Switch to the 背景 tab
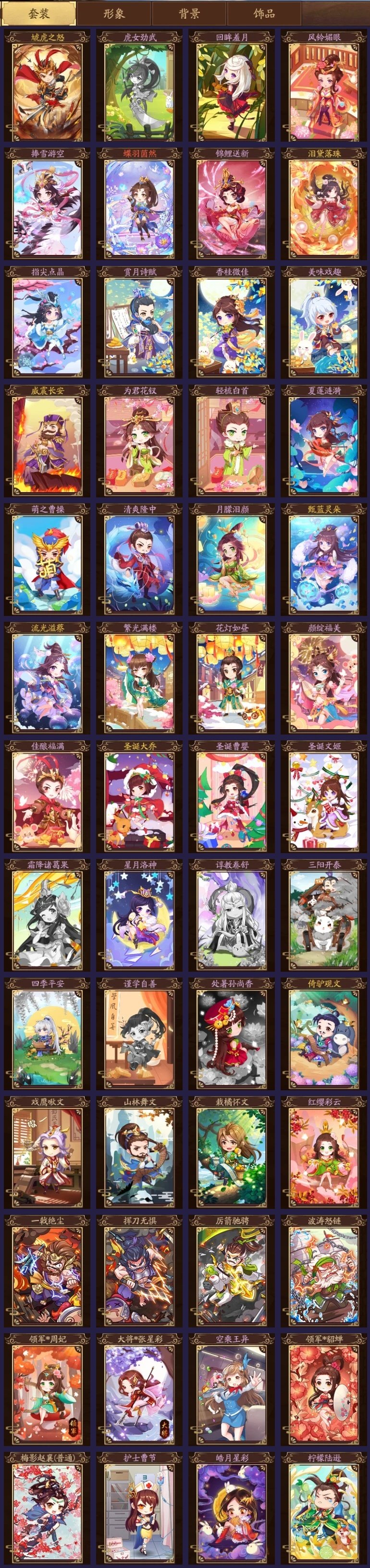 point(189,13)
